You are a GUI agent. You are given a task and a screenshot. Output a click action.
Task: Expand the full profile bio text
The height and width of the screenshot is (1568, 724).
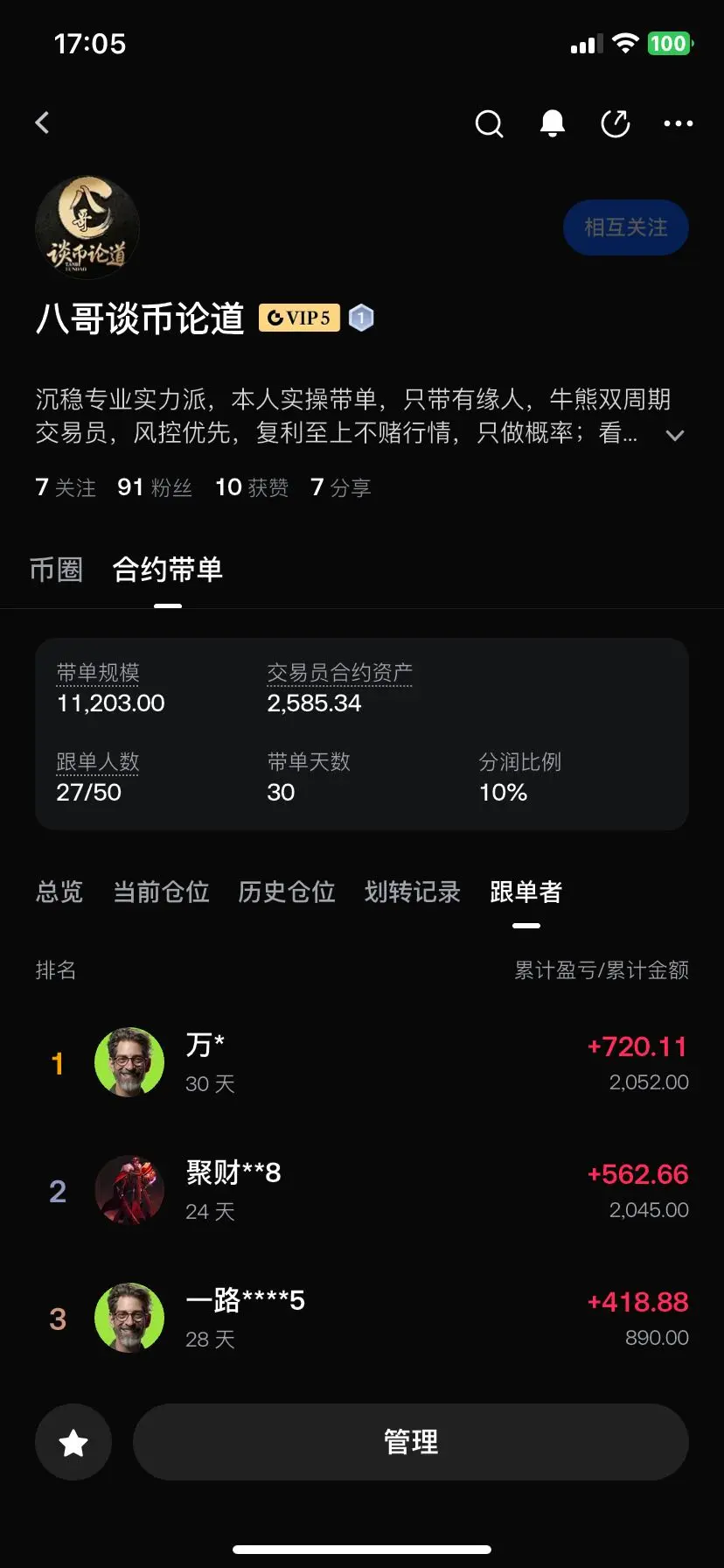pyautogui.click(x=675, y=435)
